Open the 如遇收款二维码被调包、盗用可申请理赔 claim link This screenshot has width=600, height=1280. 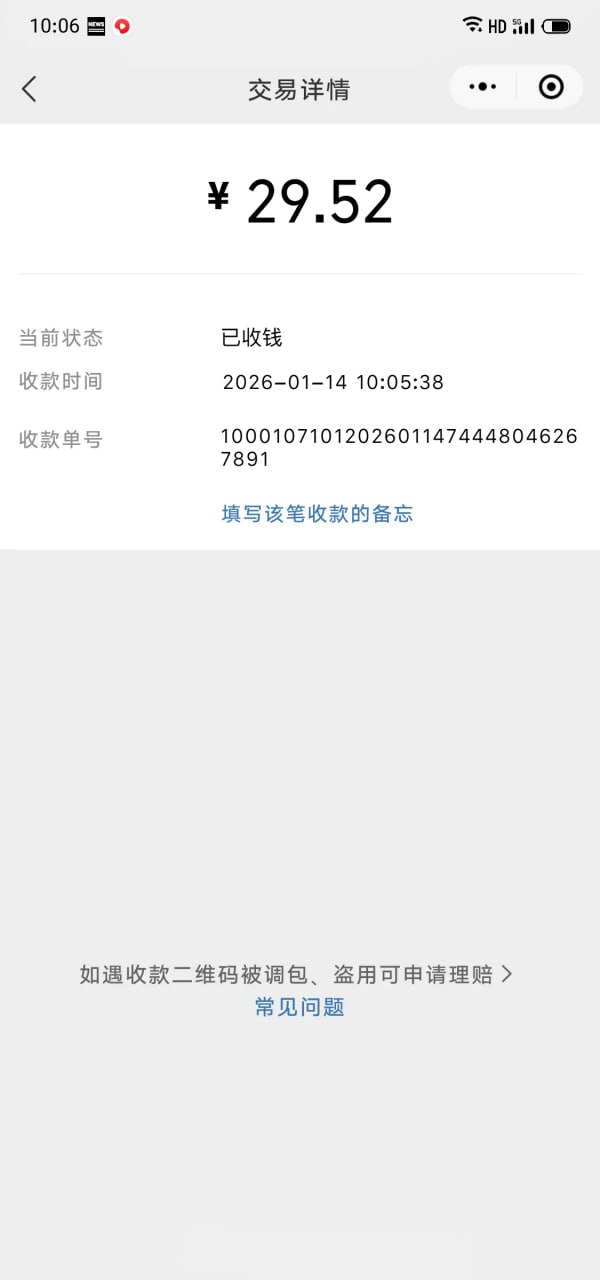coord(296,974)
